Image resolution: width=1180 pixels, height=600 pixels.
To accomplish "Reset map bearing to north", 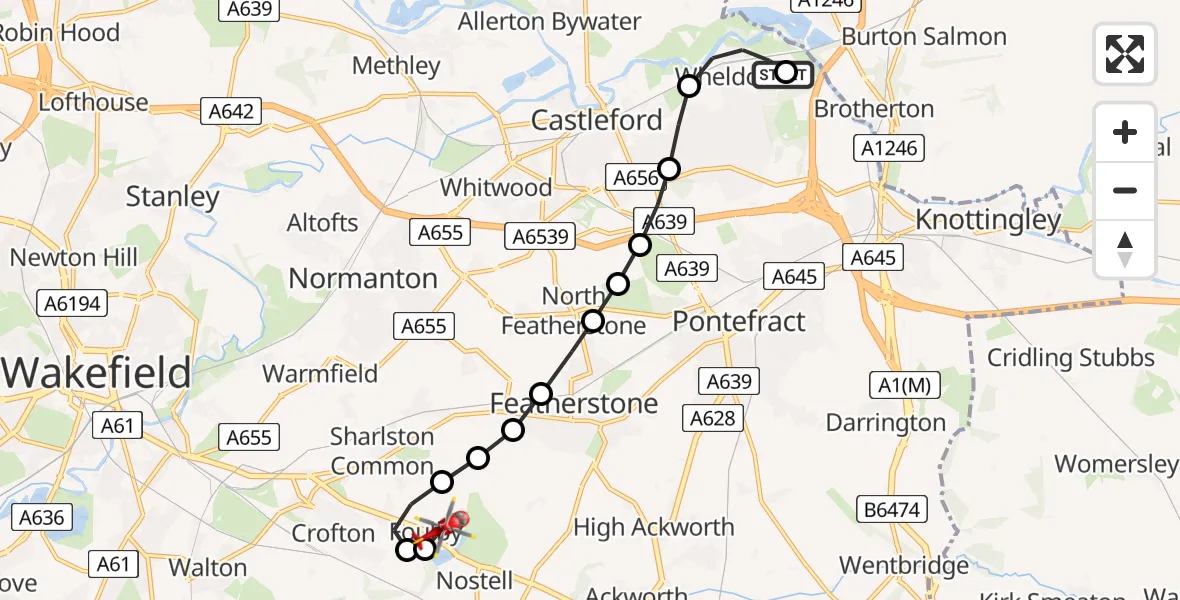I will coord(1125,249).
